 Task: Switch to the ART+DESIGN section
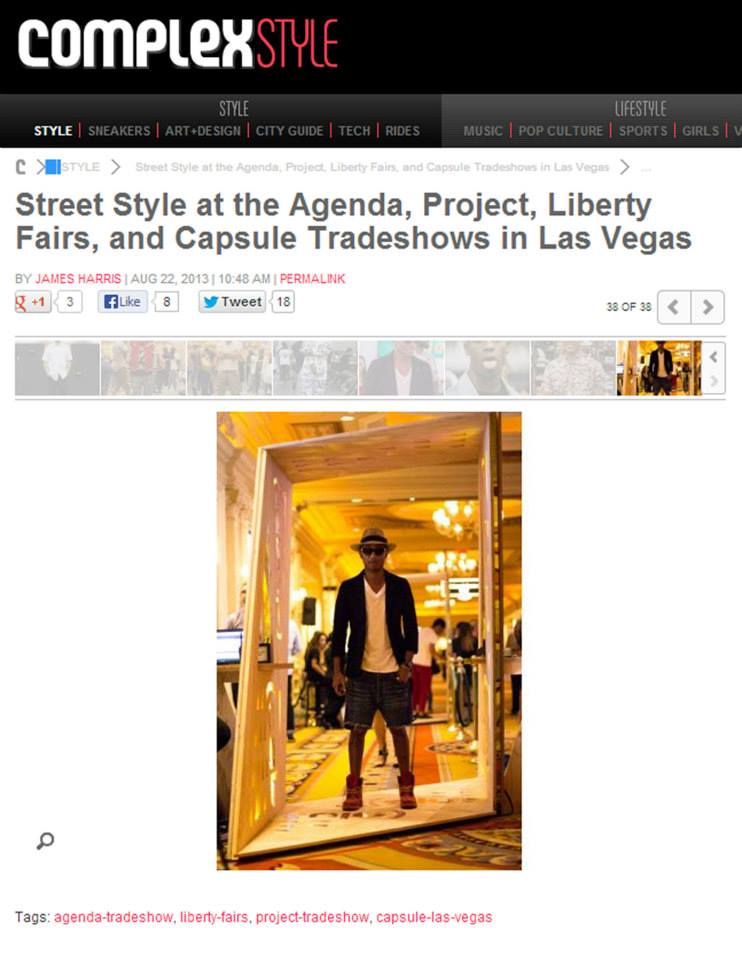point(203,131)
